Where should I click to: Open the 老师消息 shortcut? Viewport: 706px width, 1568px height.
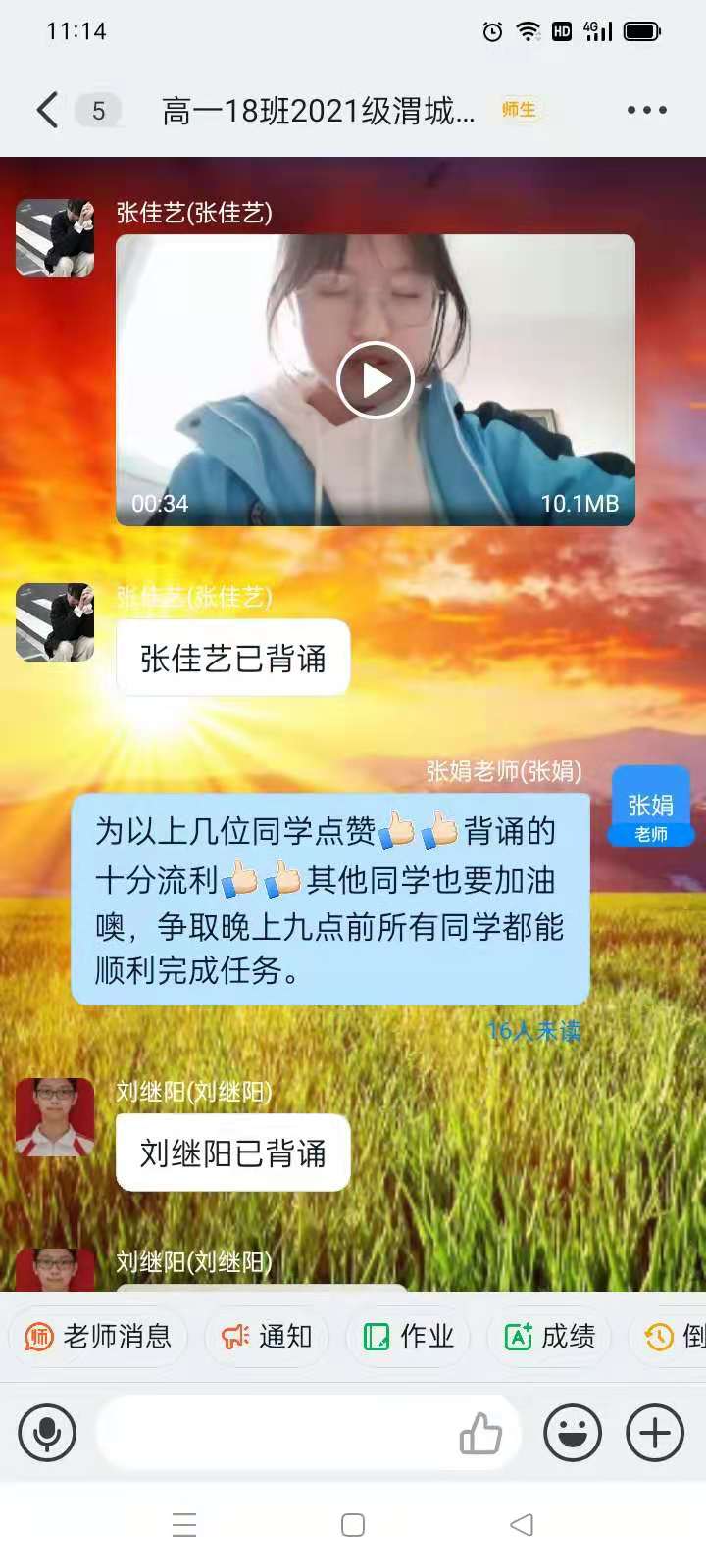click(x=98, y=1337)
